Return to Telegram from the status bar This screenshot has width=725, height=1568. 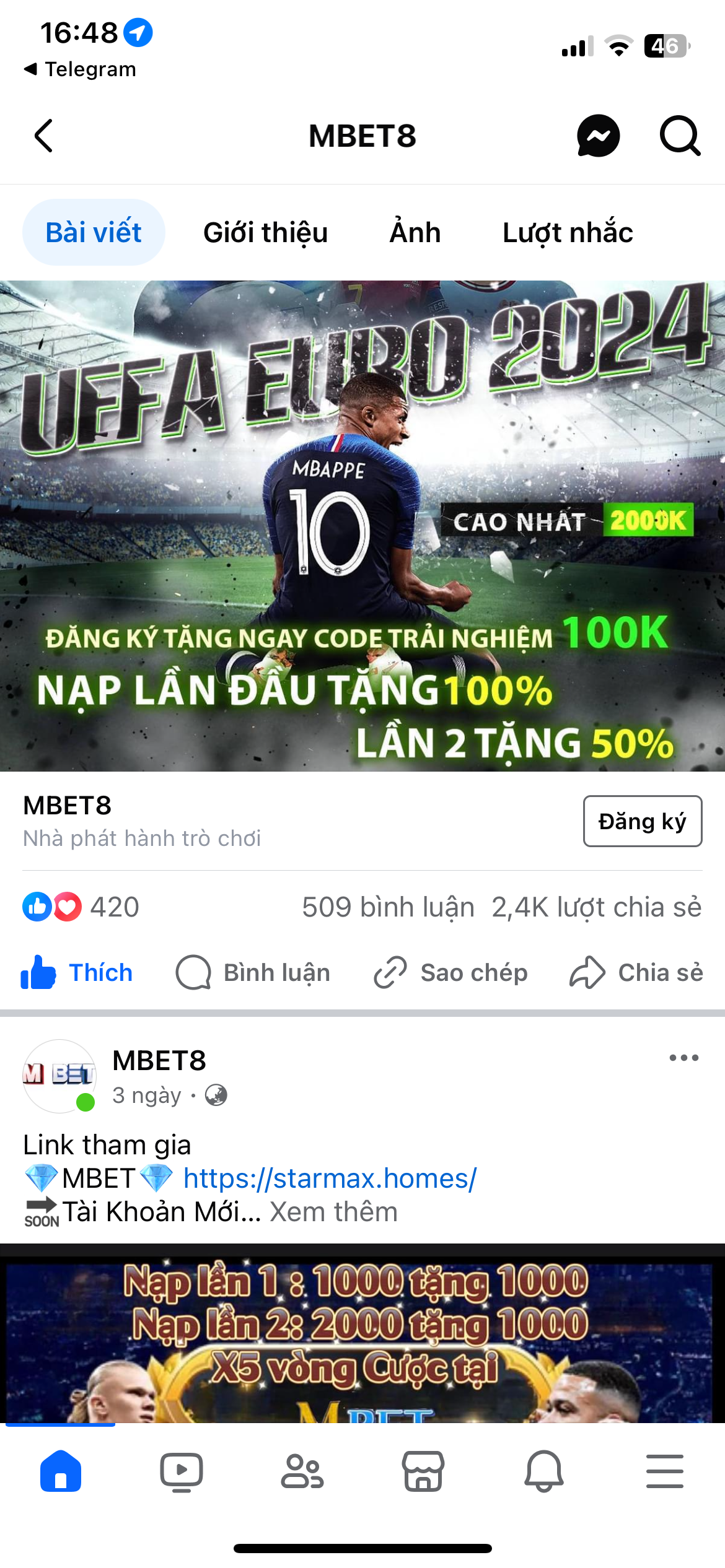[80, 69]
